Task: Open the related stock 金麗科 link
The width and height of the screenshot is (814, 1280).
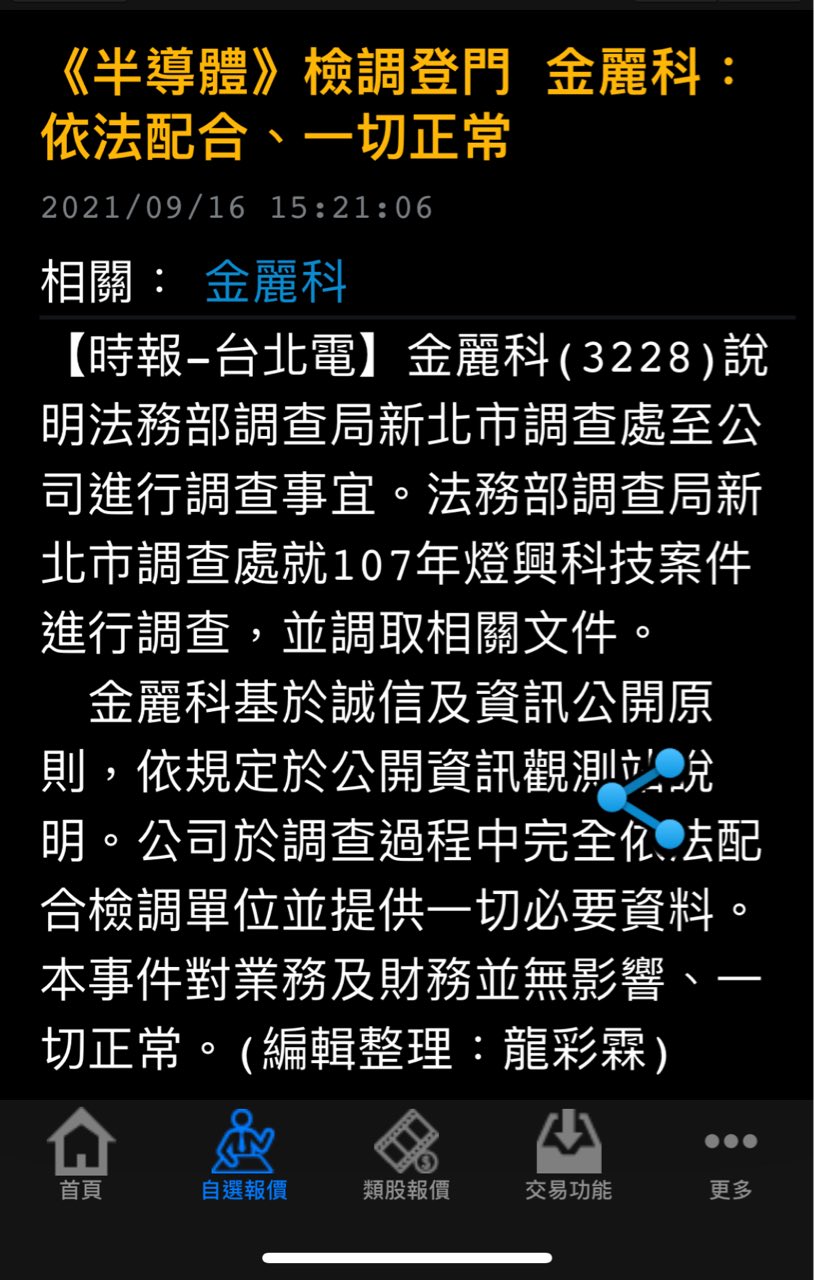Action: 276,282
